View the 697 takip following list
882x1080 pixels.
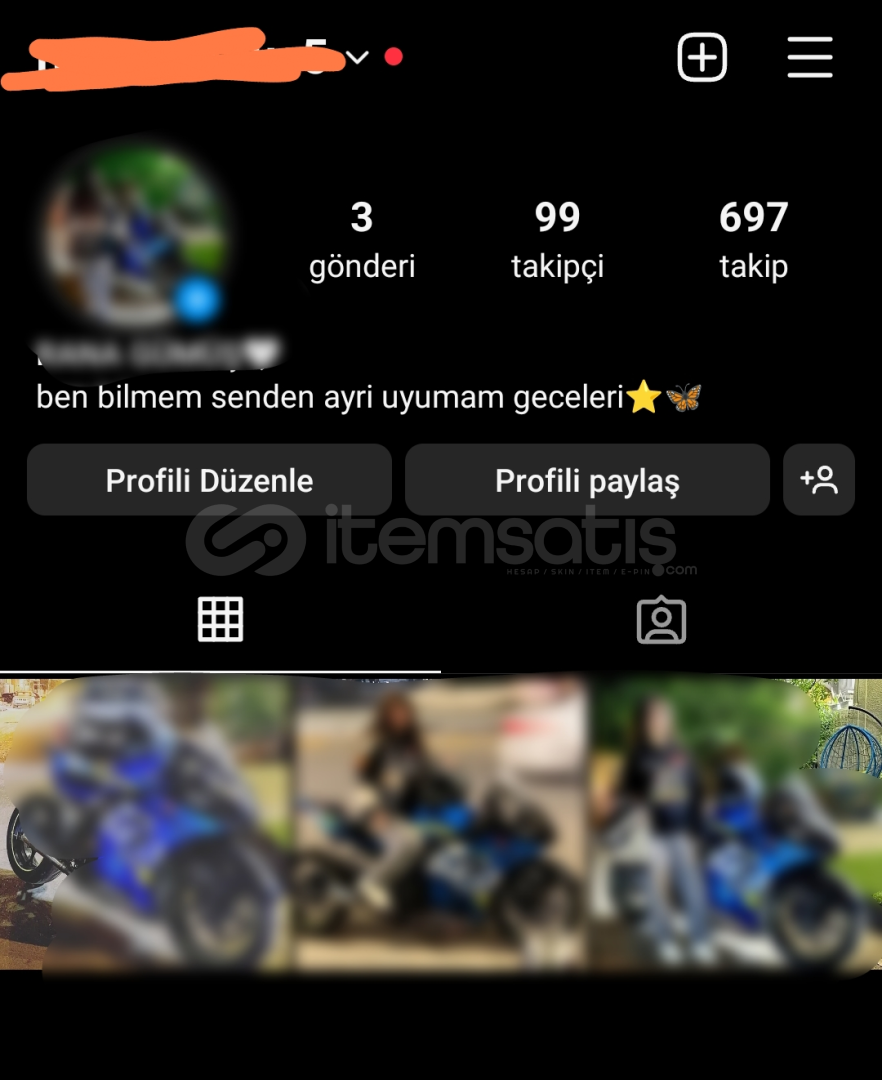(x=753, y=240)
